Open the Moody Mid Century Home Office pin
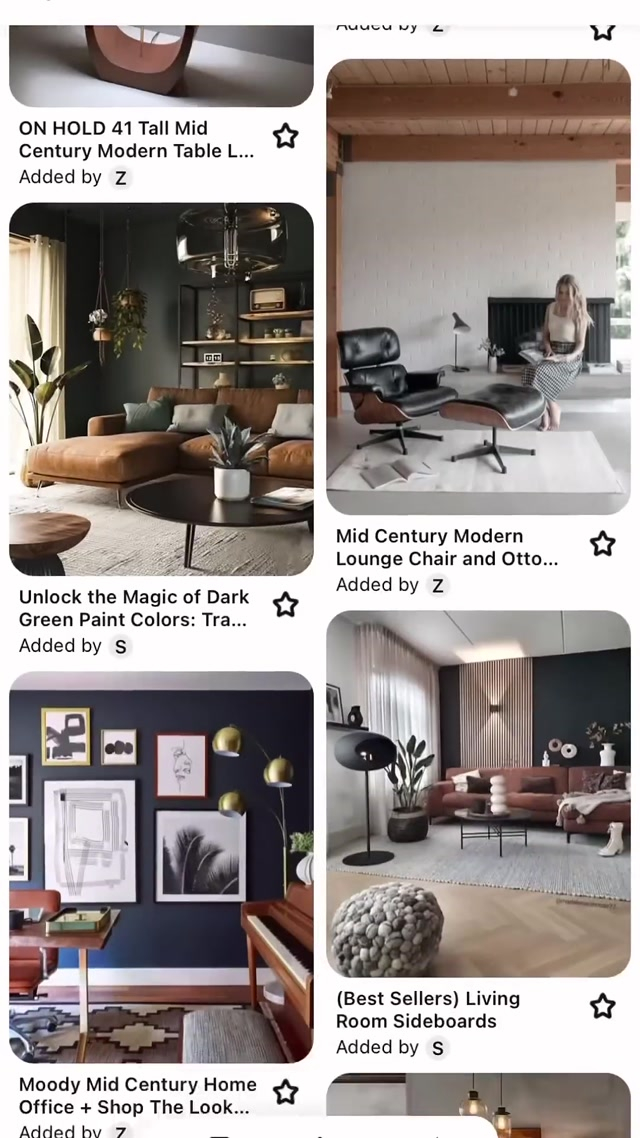 pyautogui.click(x=161, y=866)
